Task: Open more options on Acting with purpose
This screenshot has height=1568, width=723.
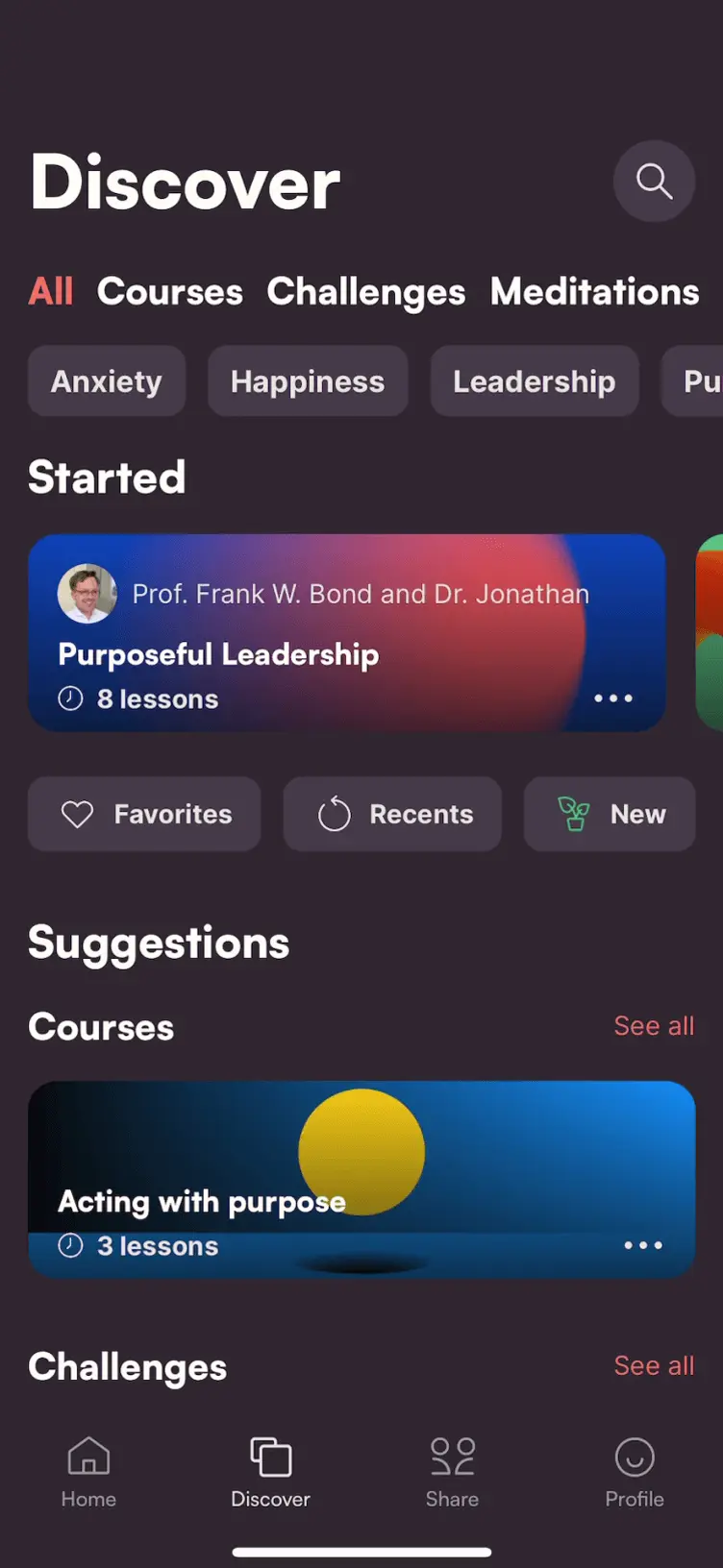Action: [x=643, y=1245]
